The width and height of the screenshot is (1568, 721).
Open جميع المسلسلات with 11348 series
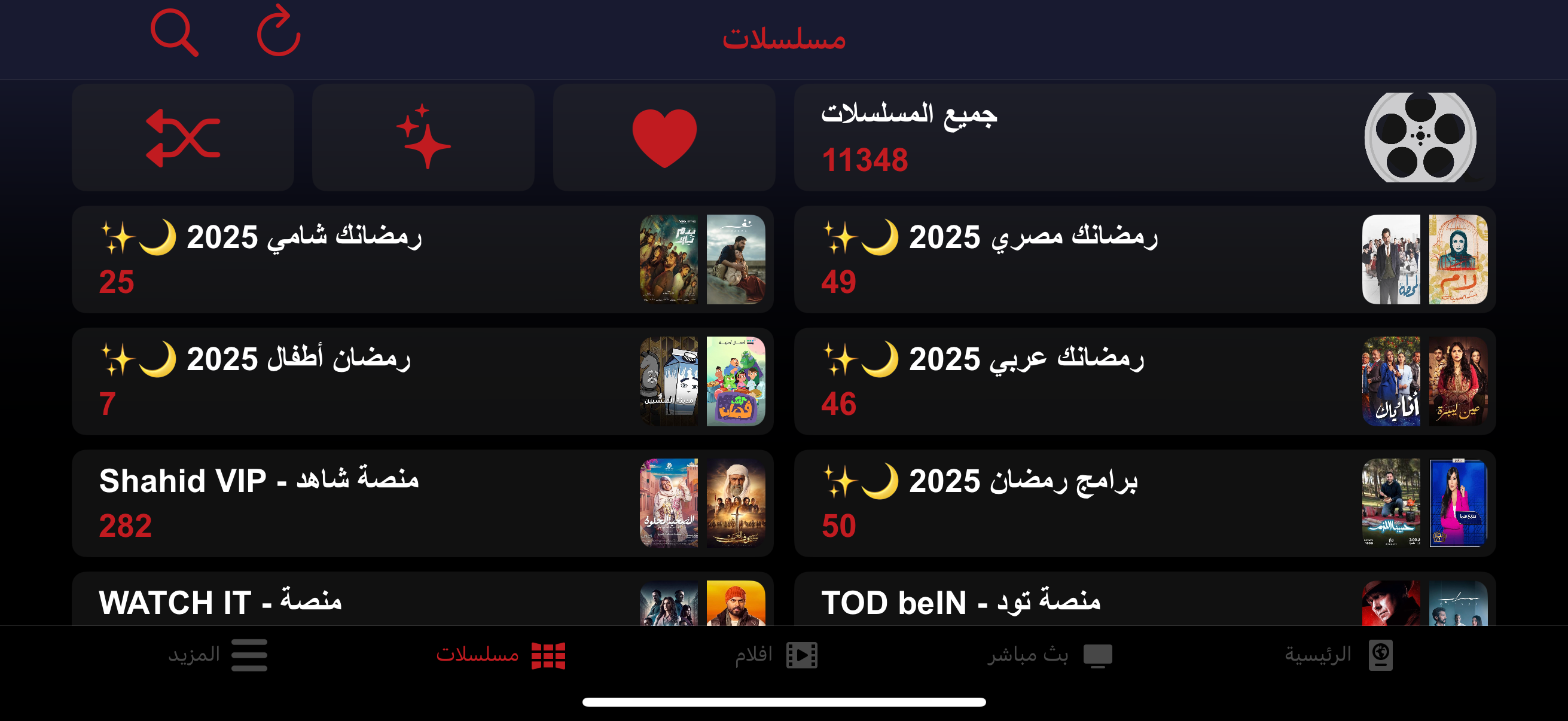pyautogui.click(x=1145, y=138)
